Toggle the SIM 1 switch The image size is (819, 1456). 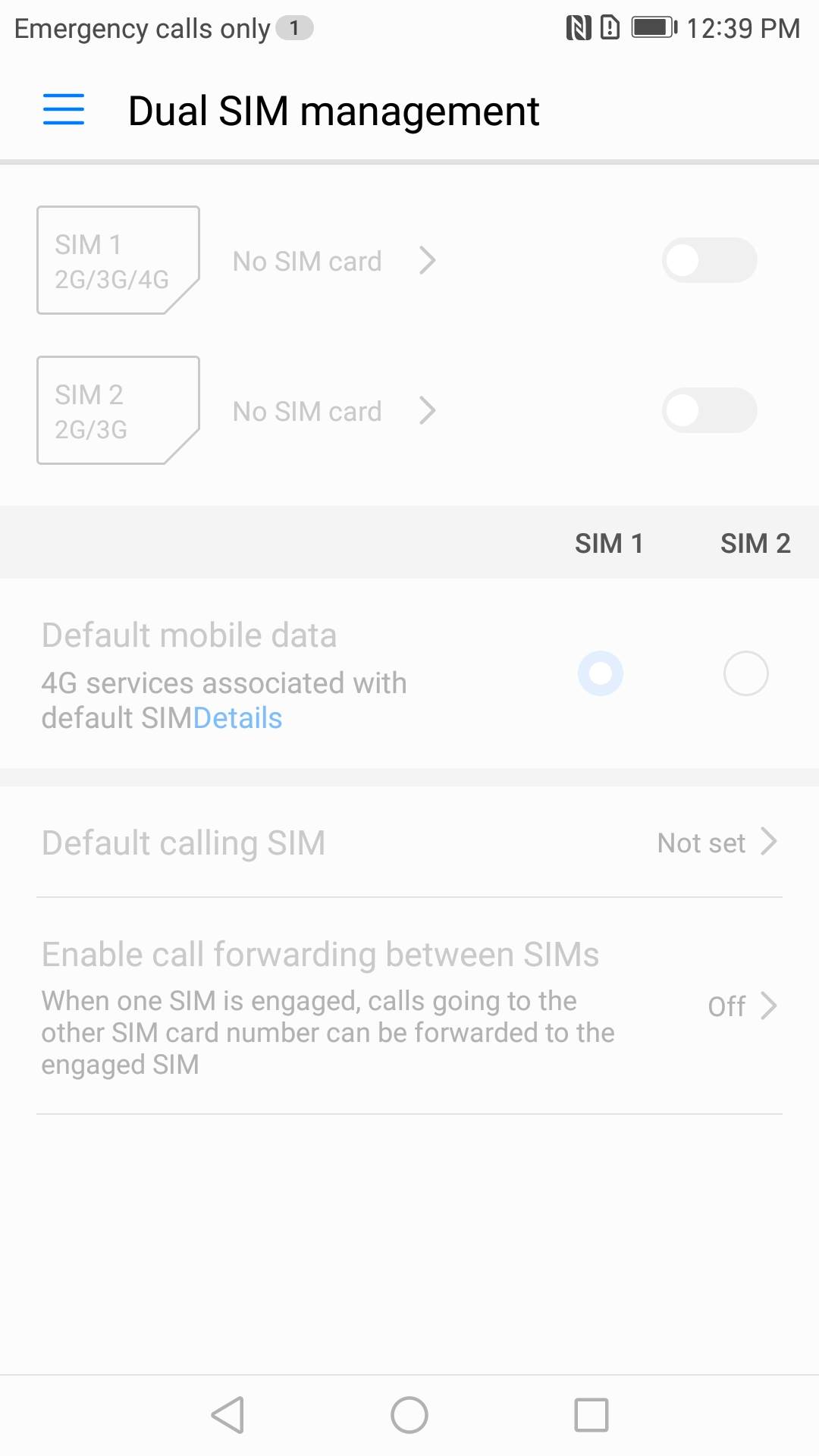pyautogui.click(x=709, y=261)
